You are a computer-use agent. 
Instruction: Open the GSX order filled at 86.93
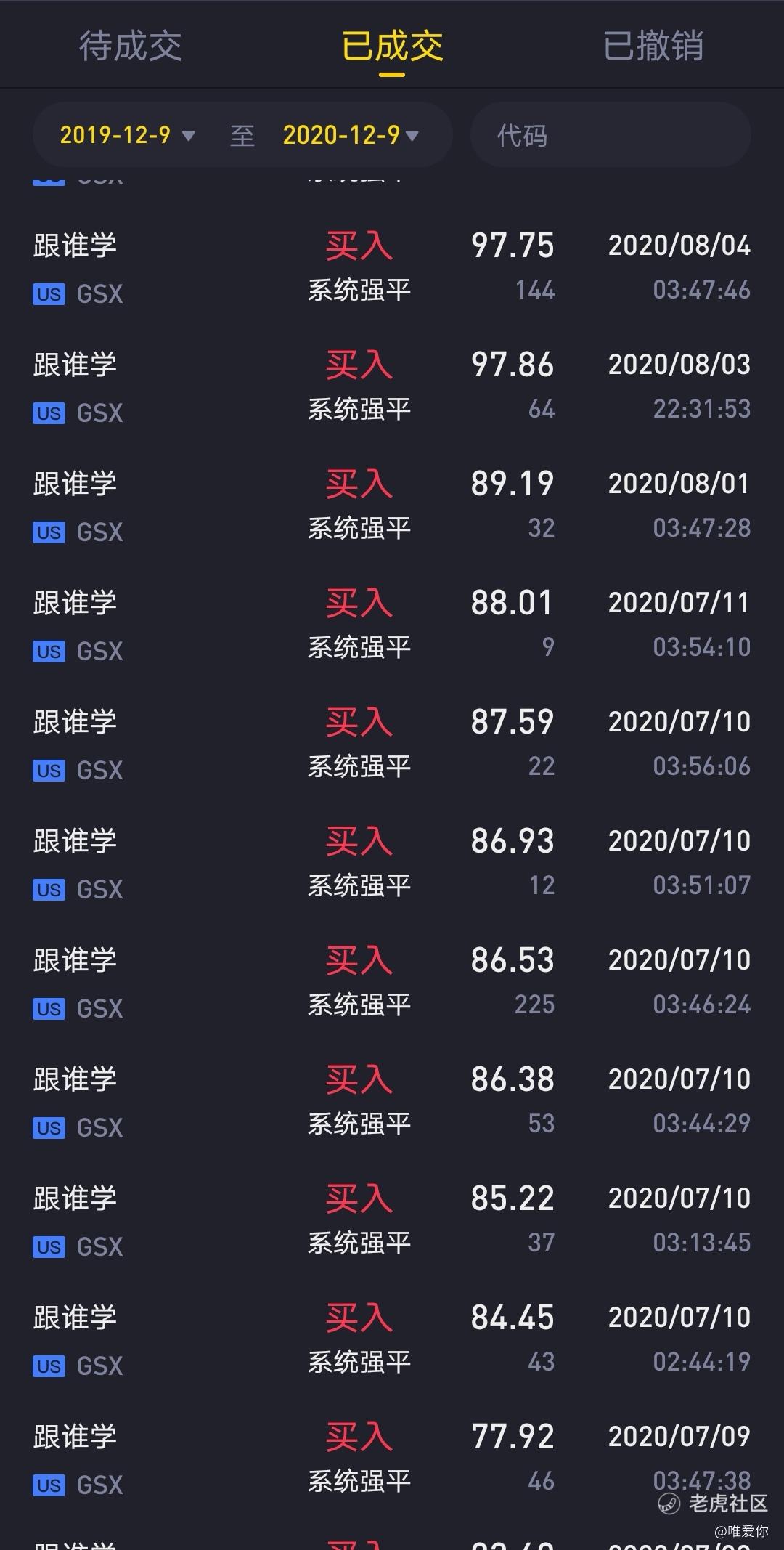click(392, 864)
